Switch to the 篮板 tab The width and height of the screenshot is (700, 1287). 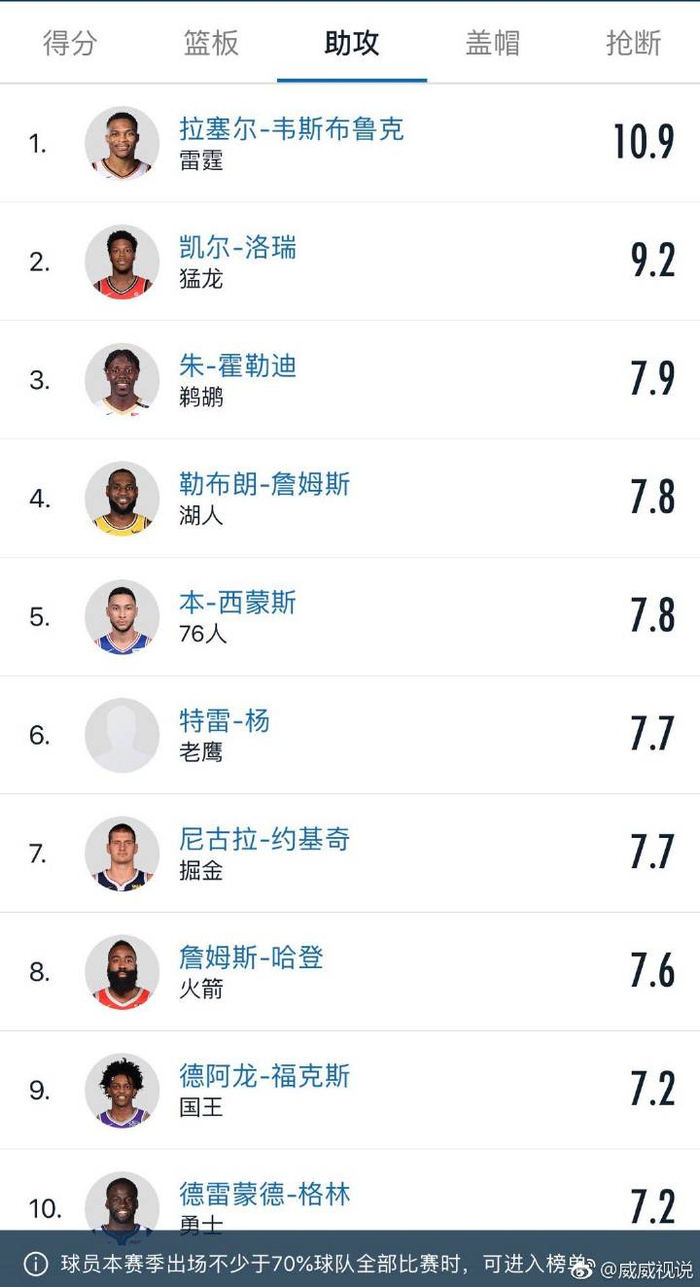pos(211,43)
